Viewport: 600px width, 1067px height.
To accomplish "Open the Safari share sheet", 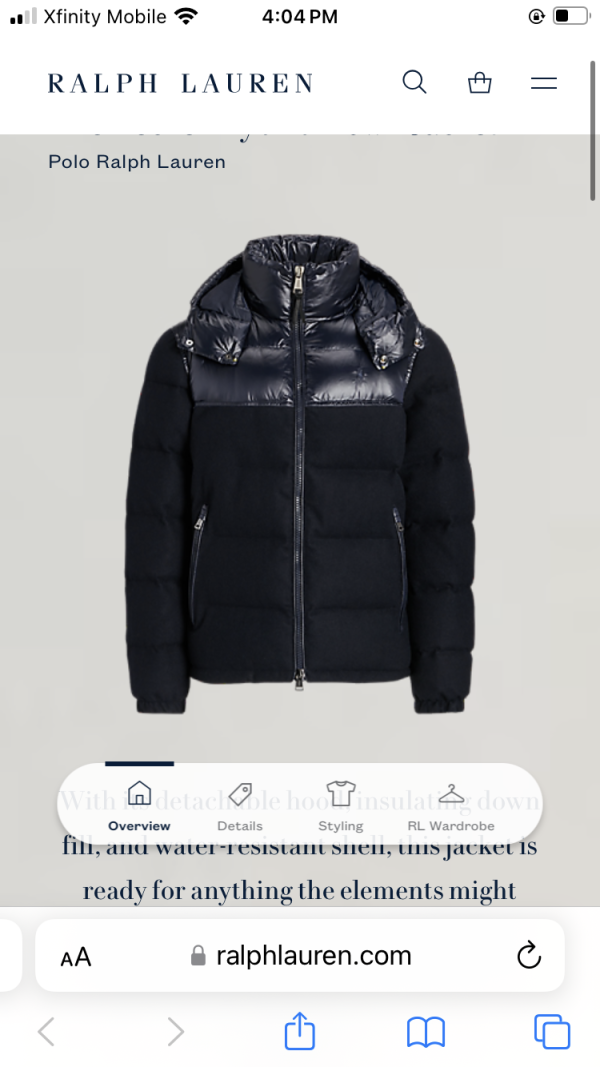I will (299, 1030).
